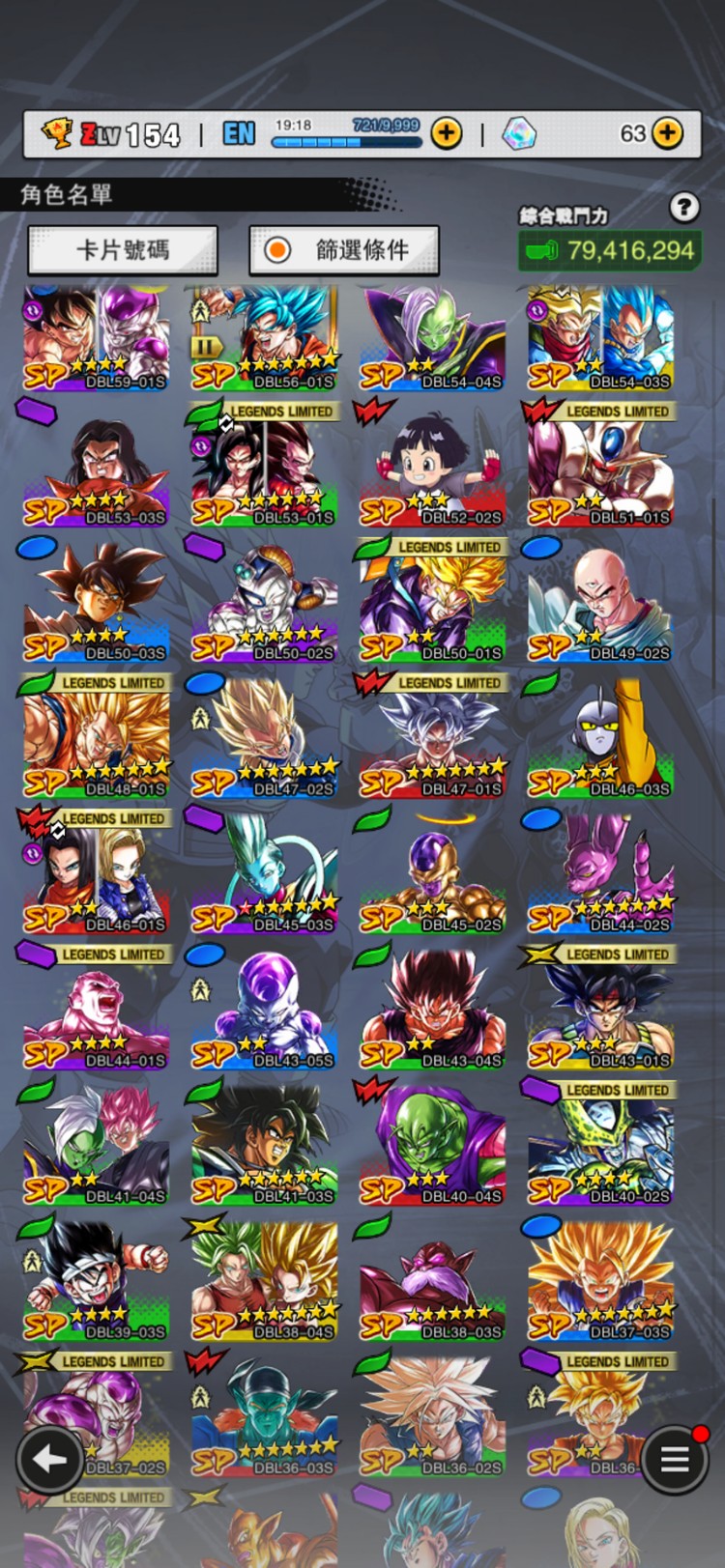Open the 篩選條件 filter options
Viewport: 725px width, 1568px height.
click(x=344, y=251)
